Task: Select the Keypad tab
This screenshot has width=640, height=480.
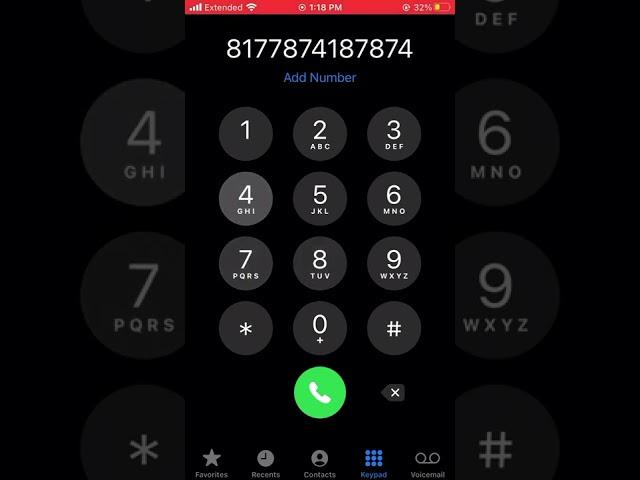Action: coord(374,462)
